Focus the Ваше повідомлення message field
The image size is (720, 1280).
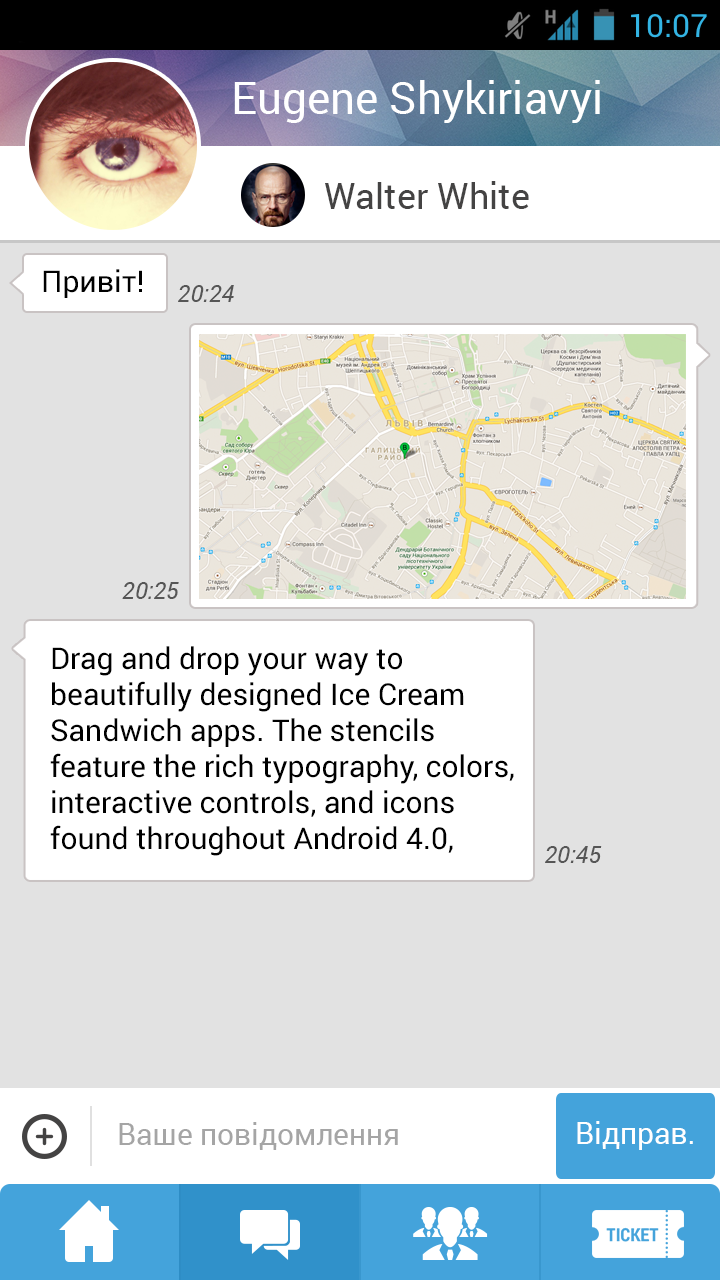320,1136
